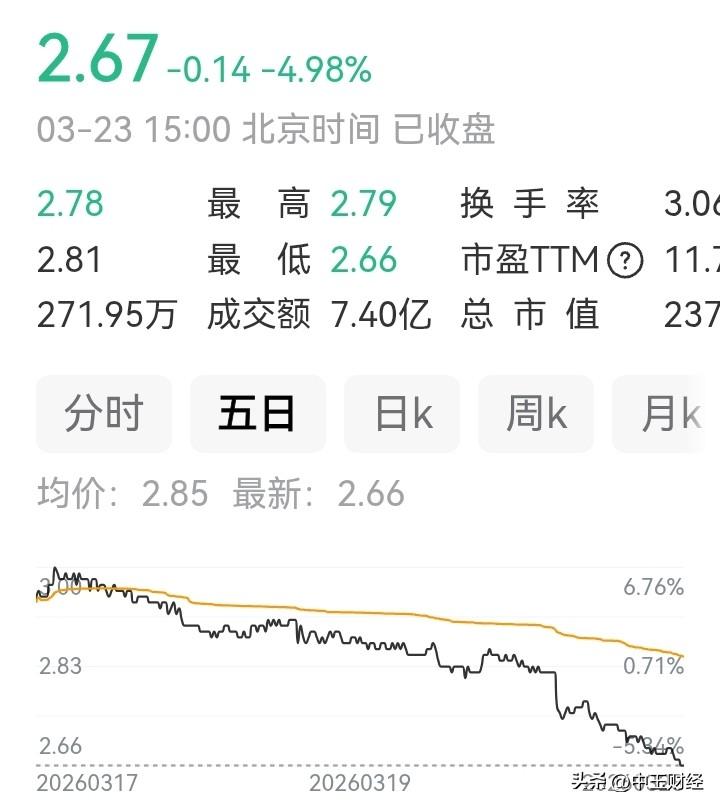Switch to the 分时 chart tab

(104, 413)
